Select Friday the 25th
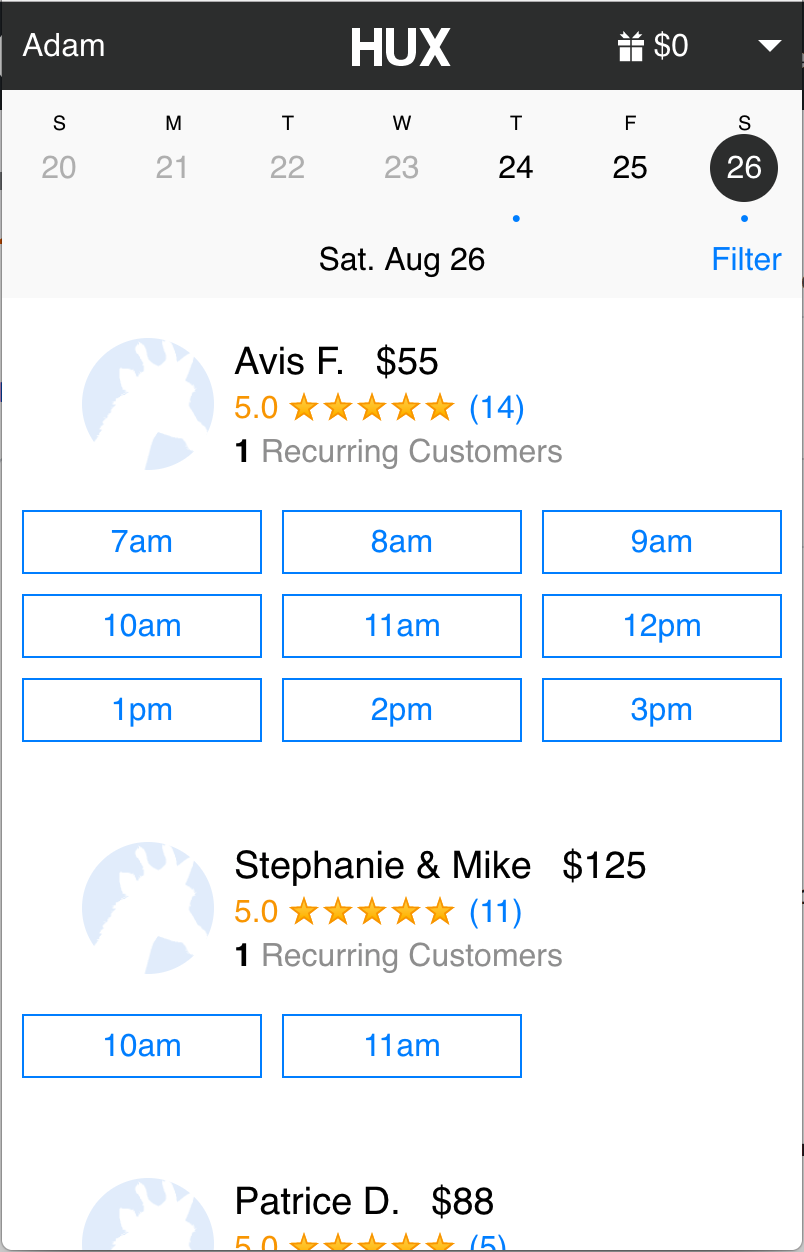The width and height of the screenshot is (804, 1252). coord(629,168)
